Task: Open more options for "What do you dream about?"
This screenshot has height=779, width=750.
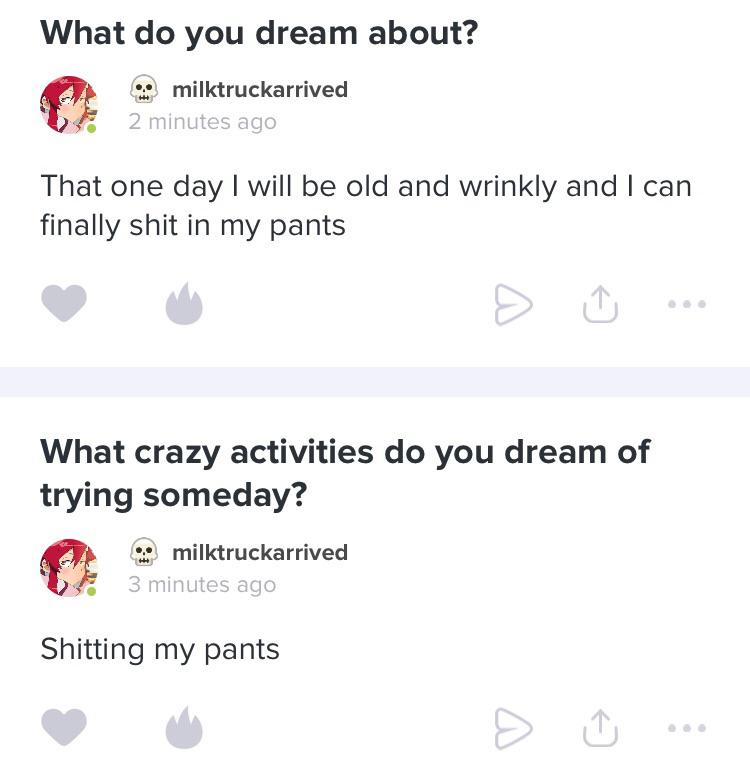Action: click(x=687, y=304)
